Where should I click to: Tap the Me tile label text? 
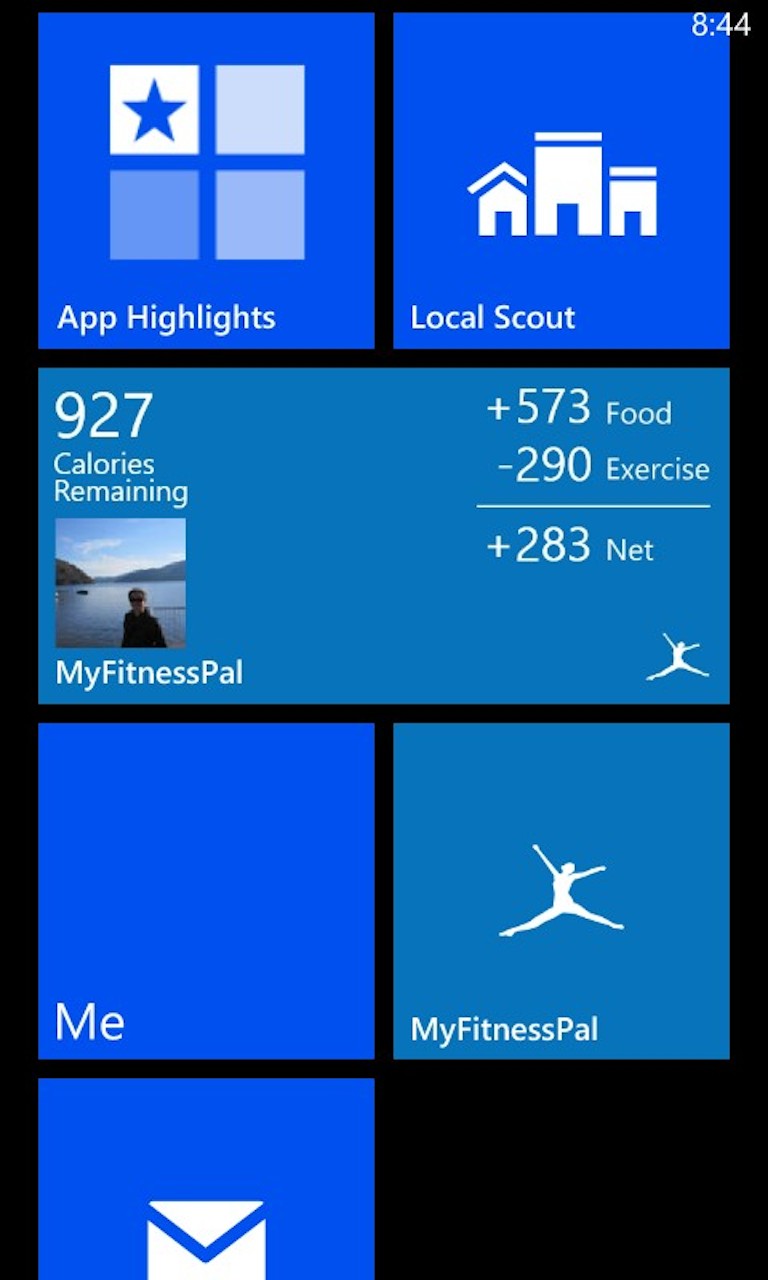pyautogui.click(x=88, y=1021)
